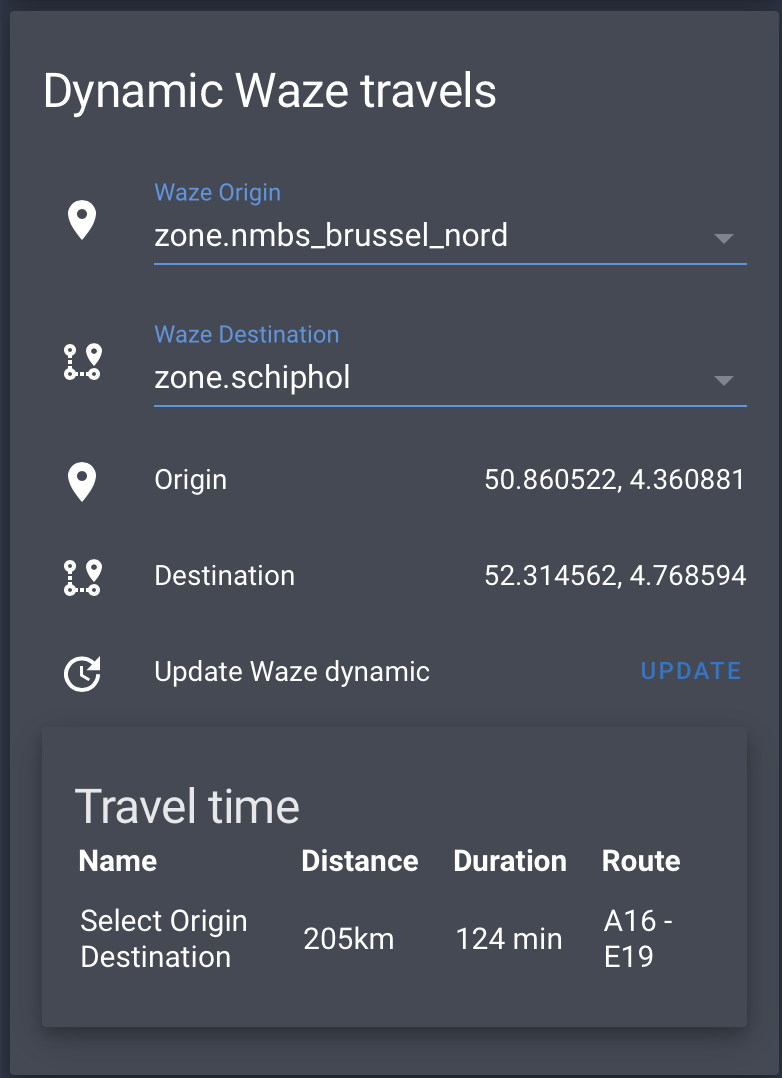This screenshot has width=782, height=1078.
Task: Click the Duration column header
Action: (x=510, y=861)
